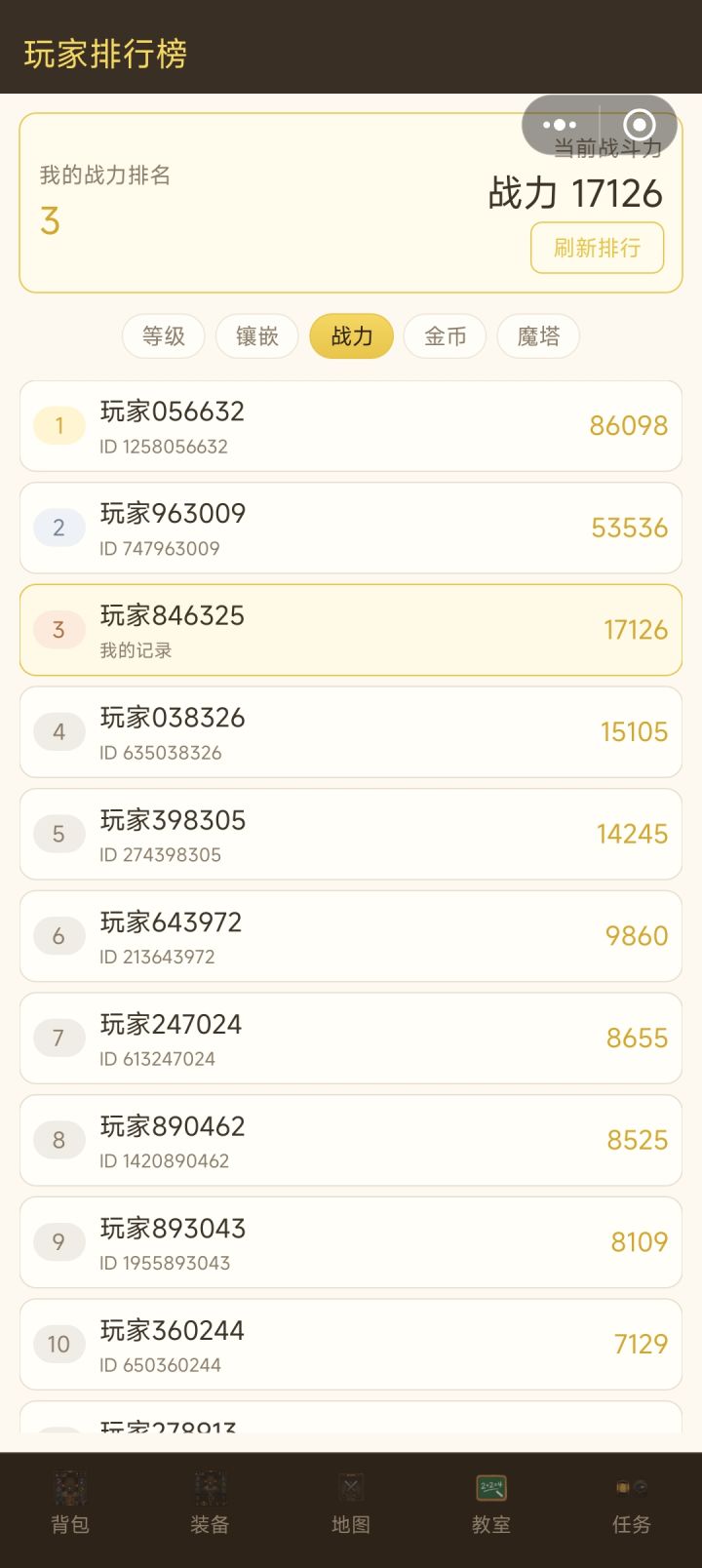Close the mini program with the circle icon
Viewport: 702px width, 1568px height.
tap(640, 125)
